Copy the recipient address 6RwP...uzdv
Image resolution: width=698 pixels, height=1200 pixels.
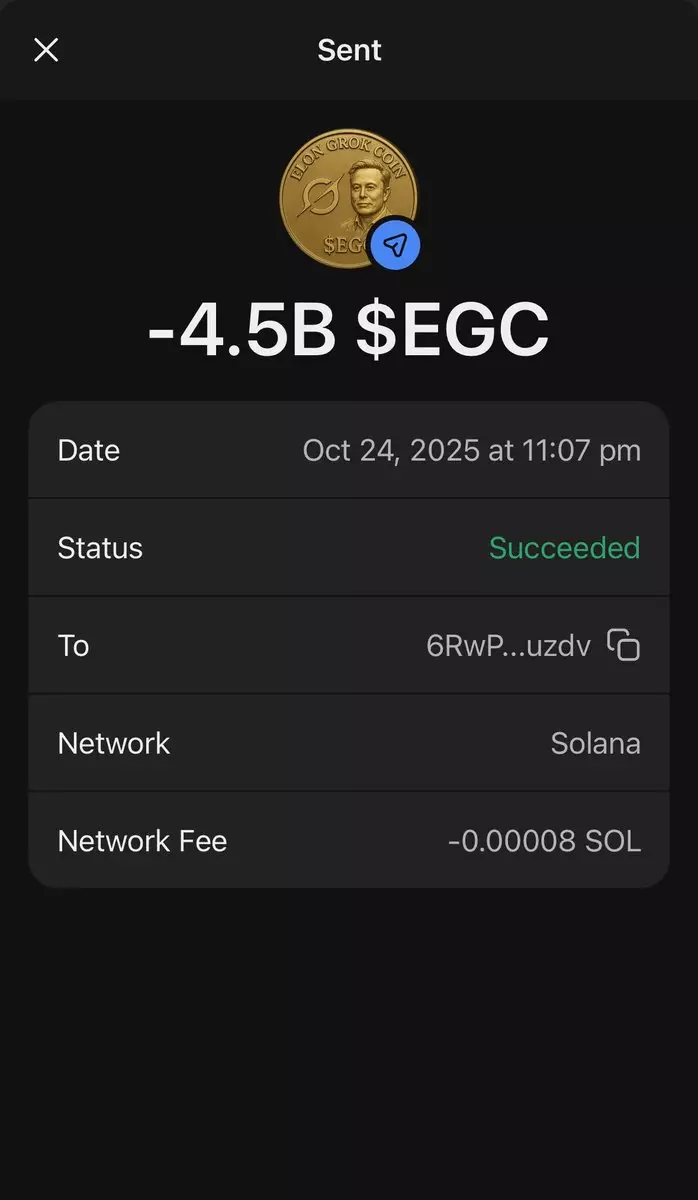coord(624,645)
